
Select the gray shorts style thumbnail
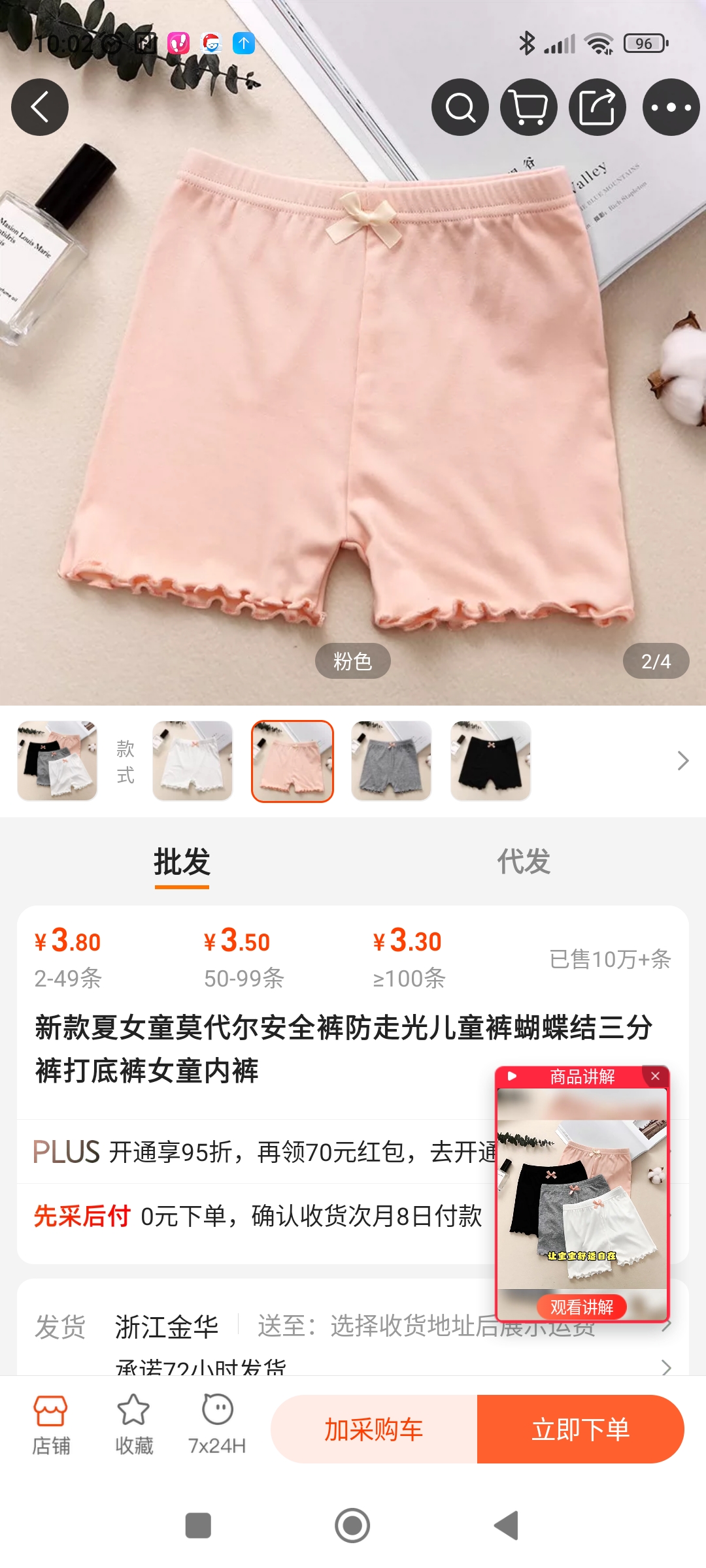tap(392, 760)
